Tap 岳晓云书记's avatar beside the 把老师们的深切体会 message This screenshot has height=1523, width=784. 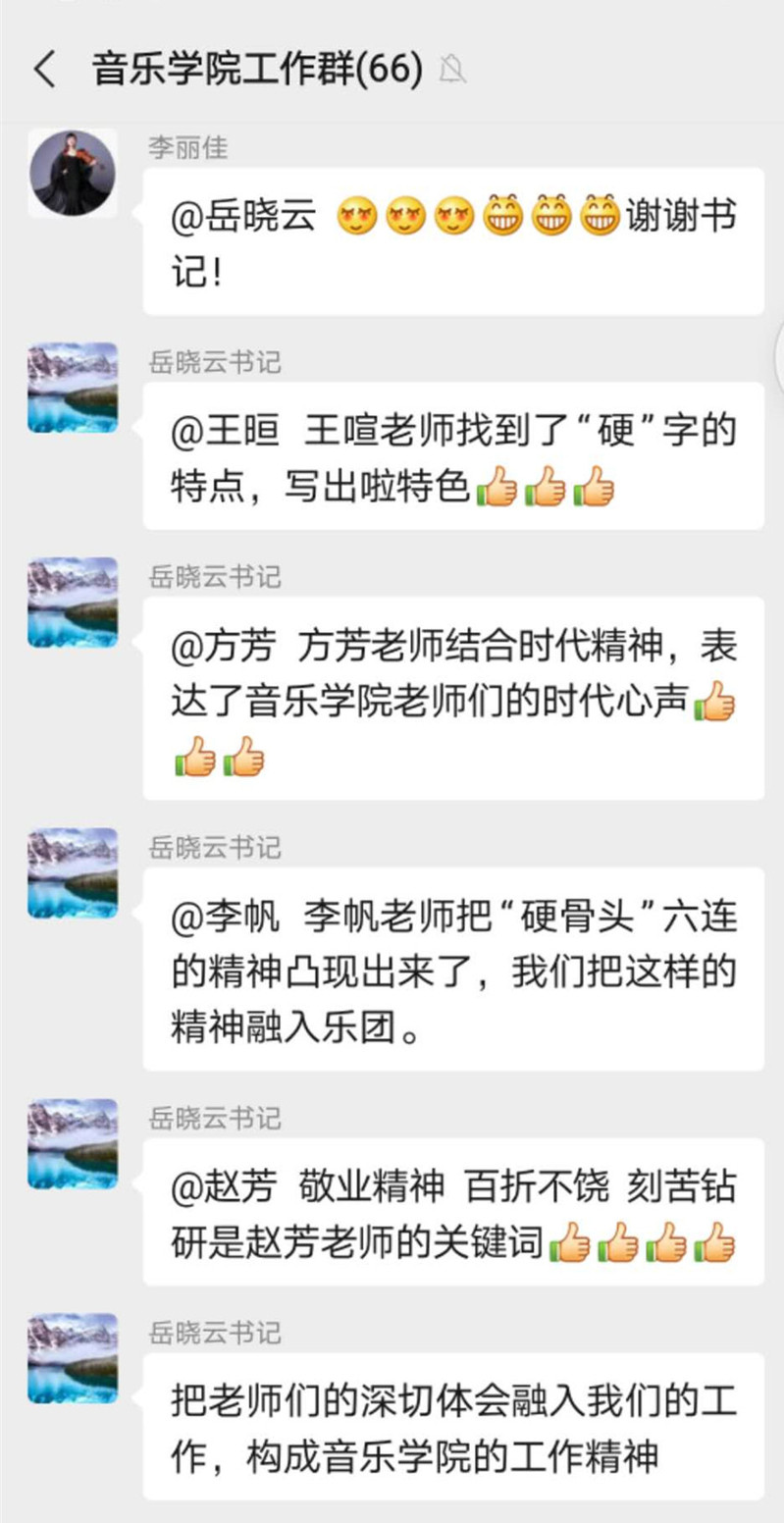pyautogui.click(x=73, y=1359)
